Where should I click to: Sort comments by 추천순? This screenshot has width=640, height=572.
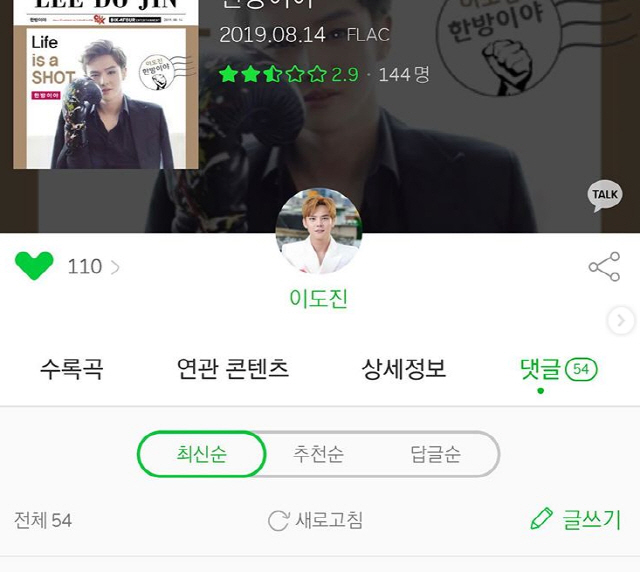click(x=319, y=455)
